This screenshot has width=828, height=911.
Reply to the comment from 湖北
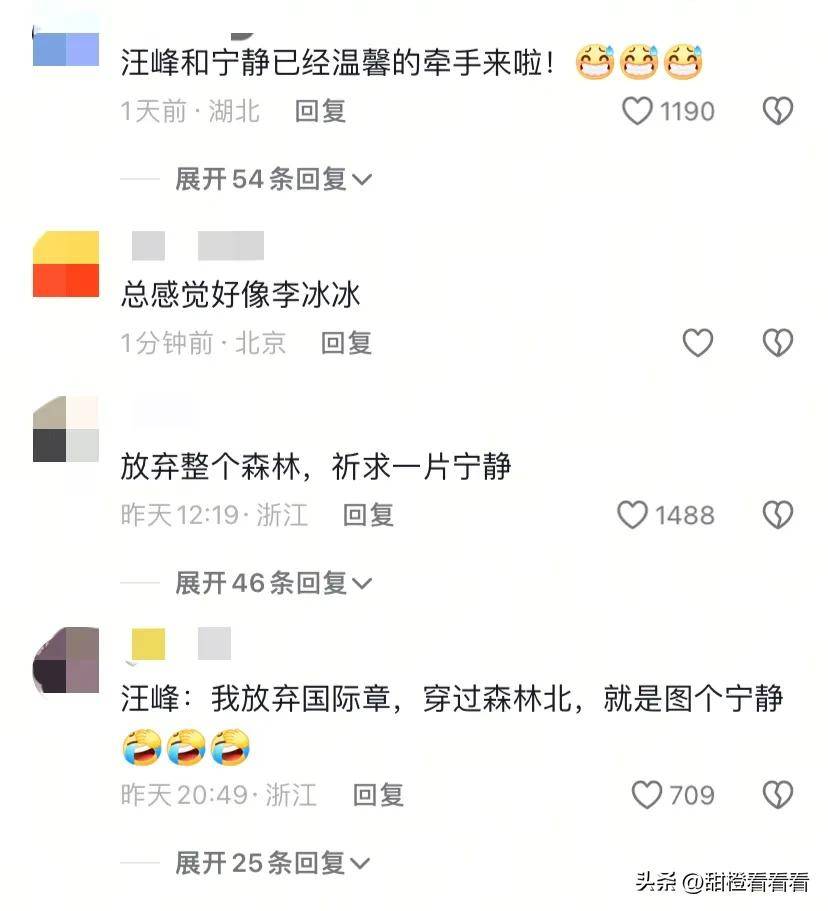tap(320, 111)
